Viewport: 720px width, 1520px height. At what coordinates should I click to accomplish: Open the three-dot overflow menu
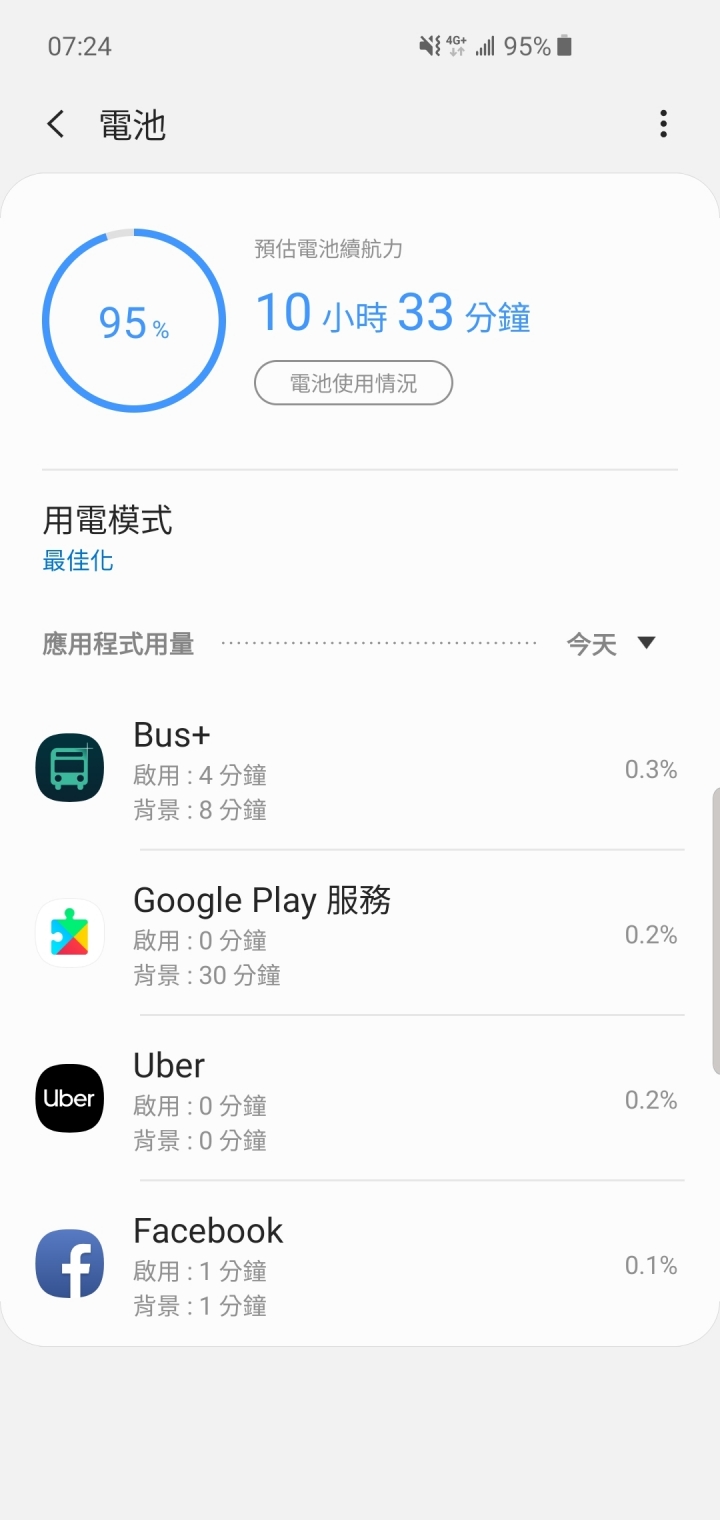tap(663, 125)
